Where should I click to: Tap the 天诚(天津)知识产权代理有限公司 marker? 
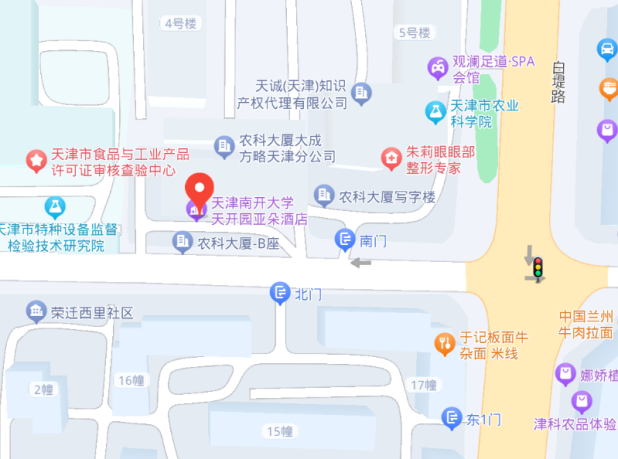361,92
